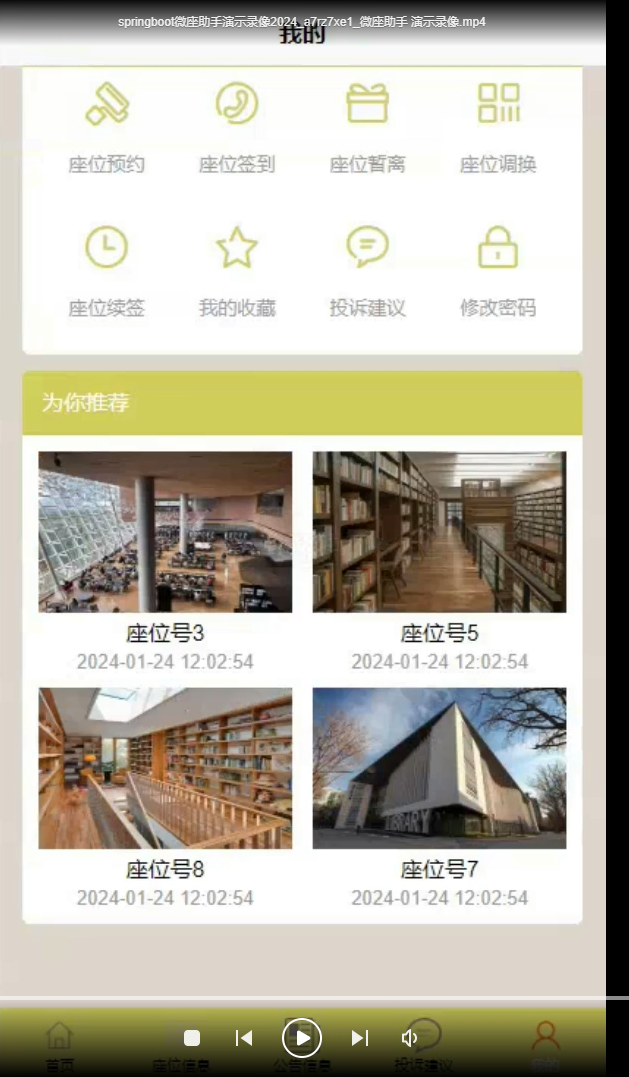The height and width of the screenshot is (1077, 629).
Task: Skip to the next video
Action: (x=360, y=1038)
